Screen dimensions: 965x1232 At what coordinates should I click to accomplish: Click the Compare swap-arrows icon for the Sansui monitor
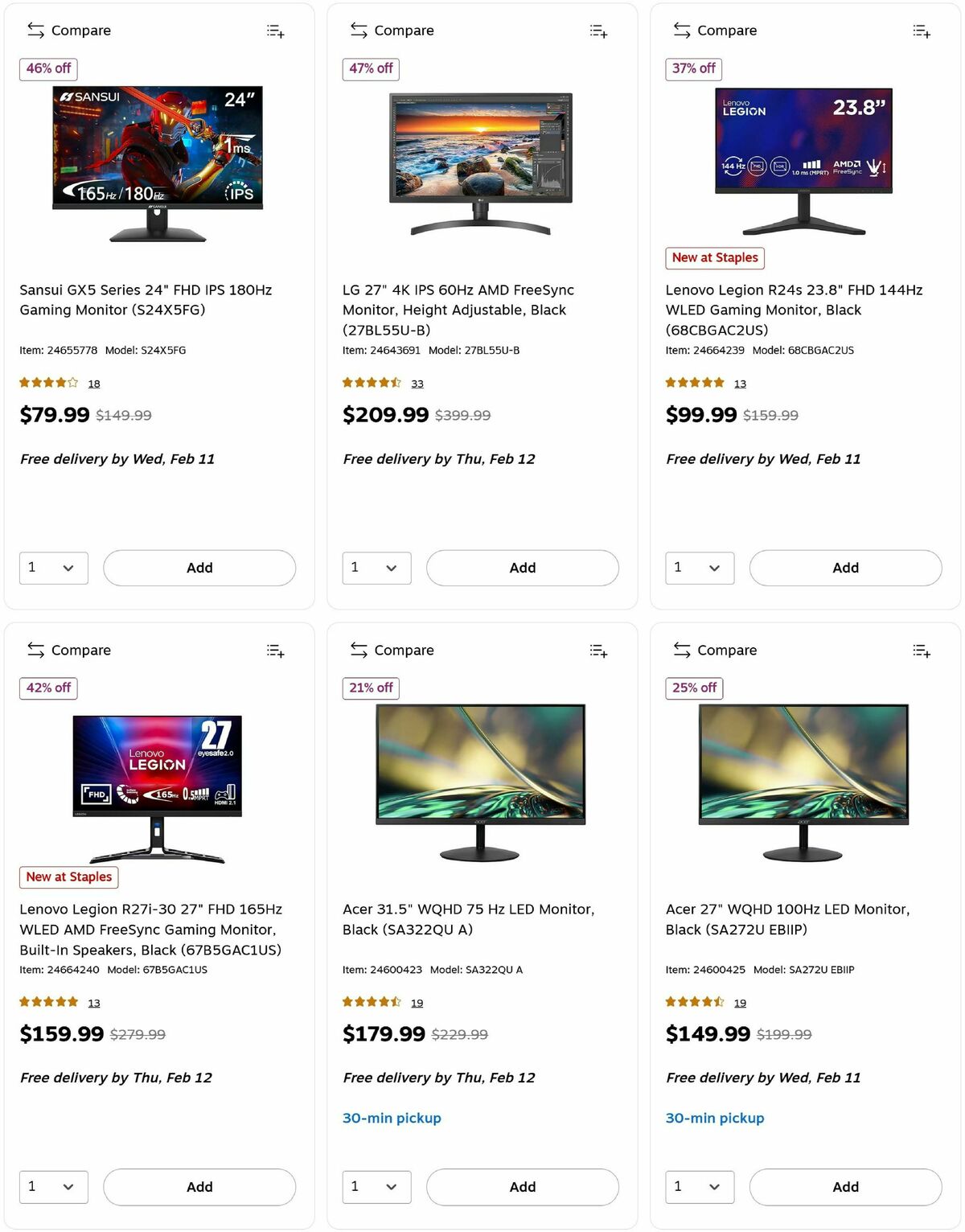point(36,30)
